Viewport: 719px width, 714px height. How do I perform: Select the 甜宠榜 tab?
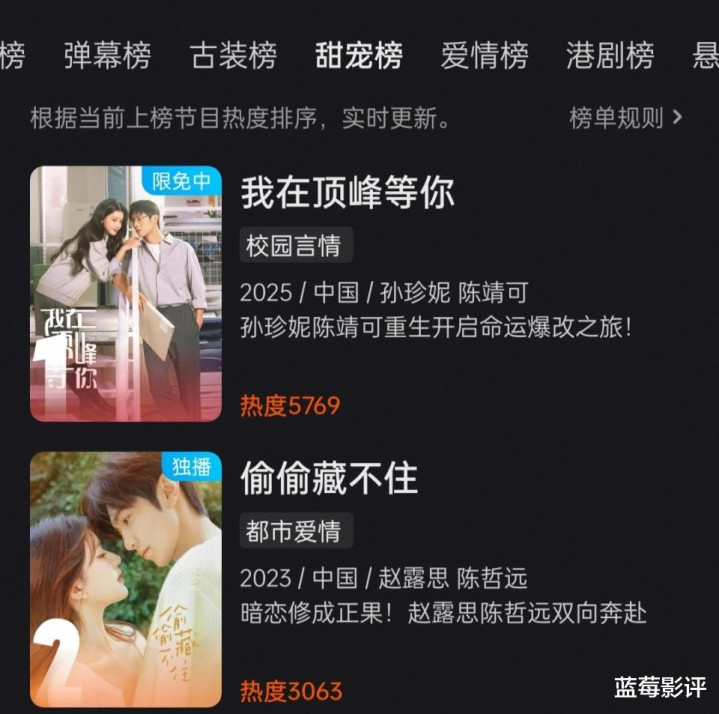(x=359, y=55)
